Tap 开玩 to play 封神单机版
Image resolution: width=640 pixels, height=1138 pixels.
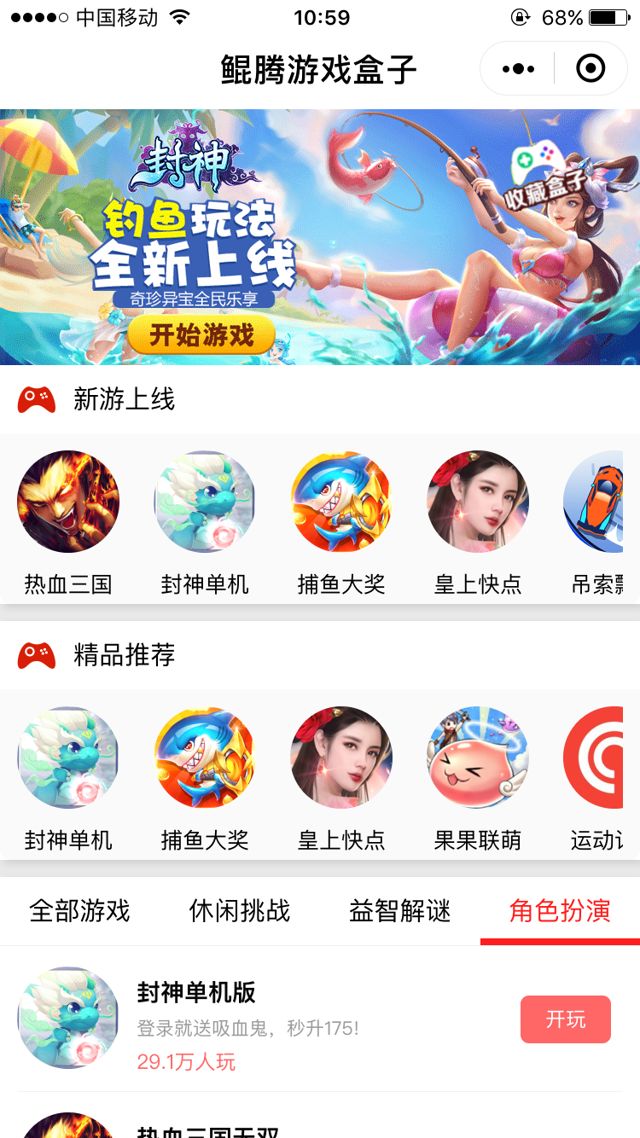[565, 1019]
